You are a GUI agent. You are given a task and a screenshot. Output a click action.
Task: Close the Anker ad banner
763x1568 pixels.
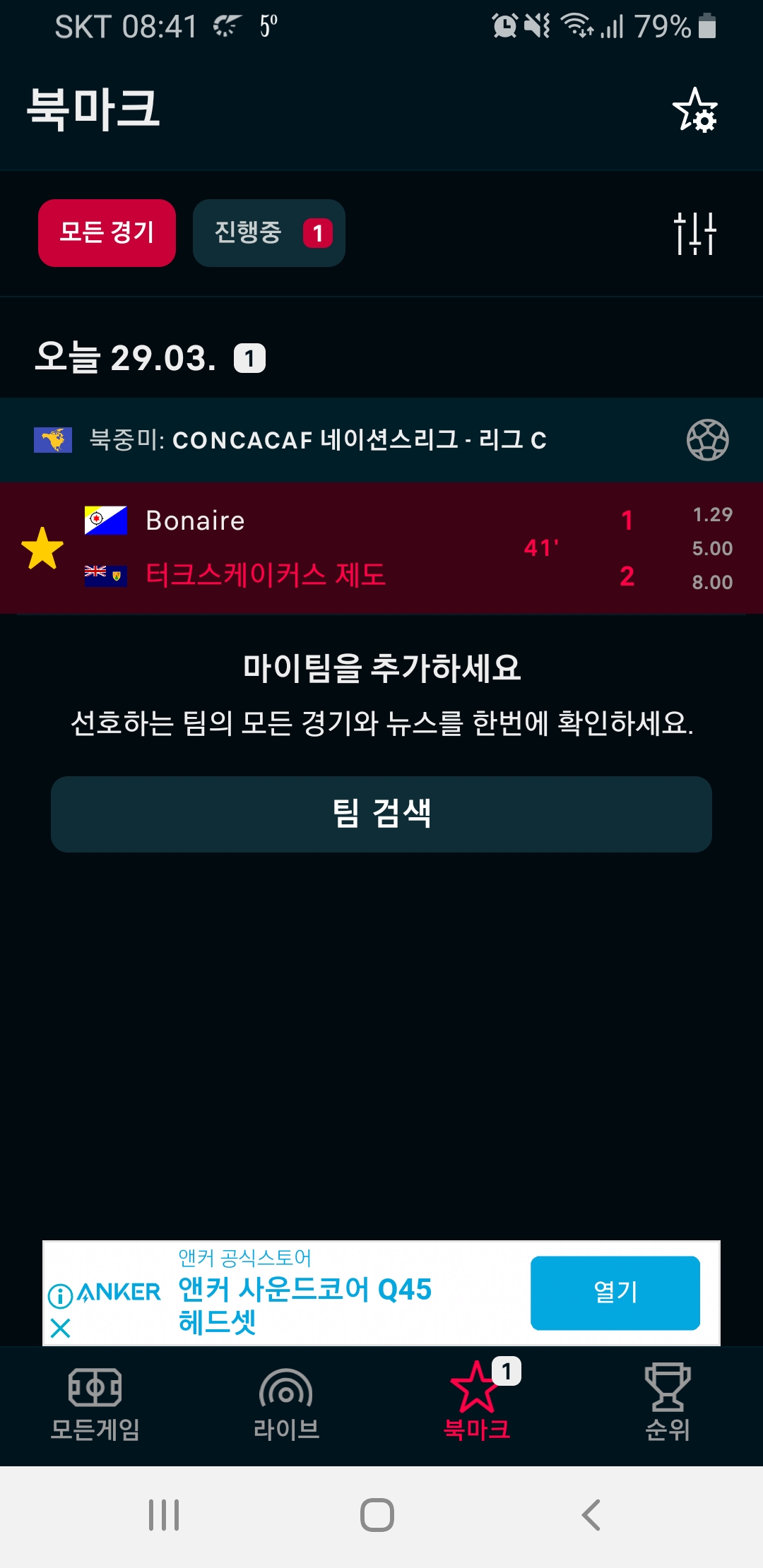61,1328
